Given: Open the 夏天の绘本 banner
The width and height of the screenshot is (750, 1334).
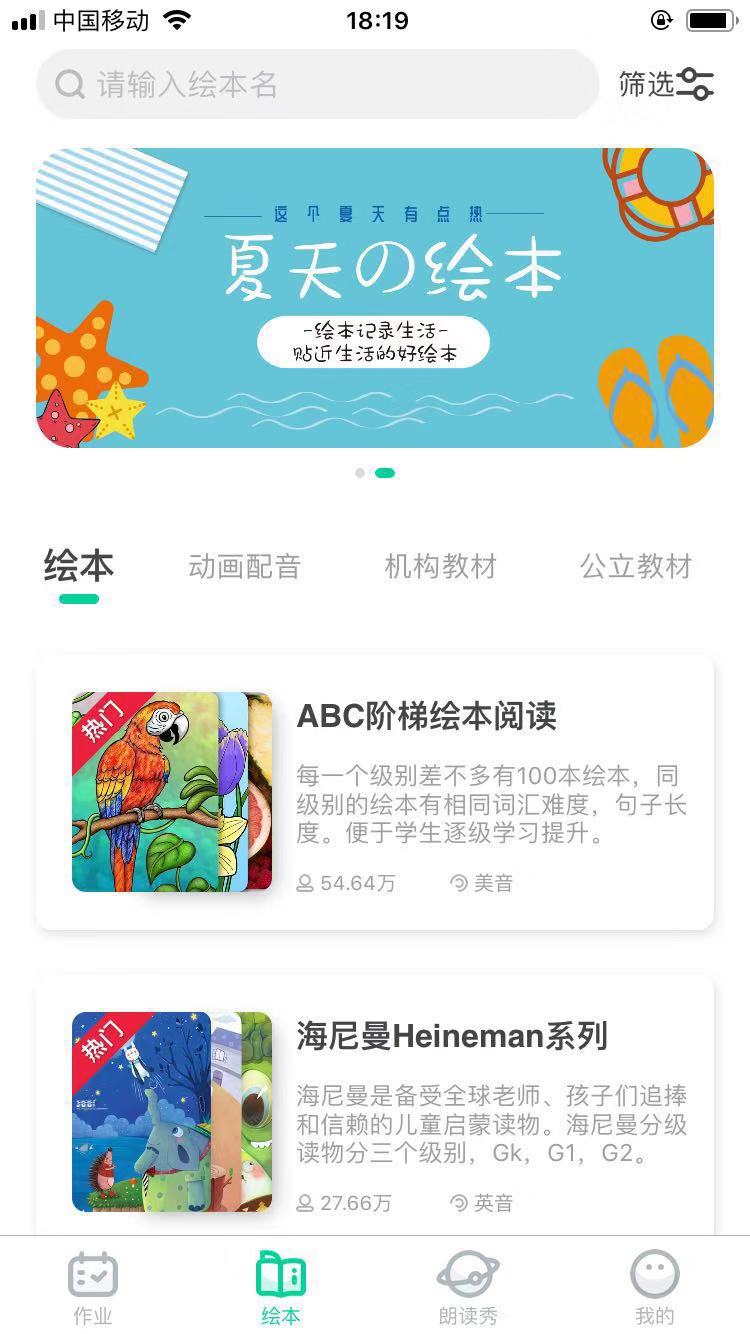Looking at the screenshot, I should pos(375,298).
